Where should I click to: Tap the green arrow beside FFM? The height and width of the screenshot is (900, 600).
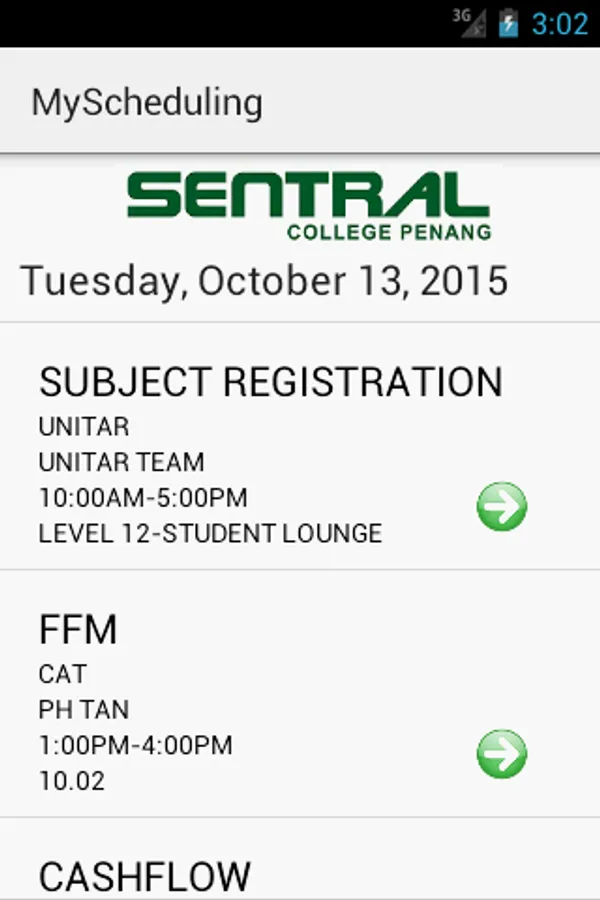501,754
